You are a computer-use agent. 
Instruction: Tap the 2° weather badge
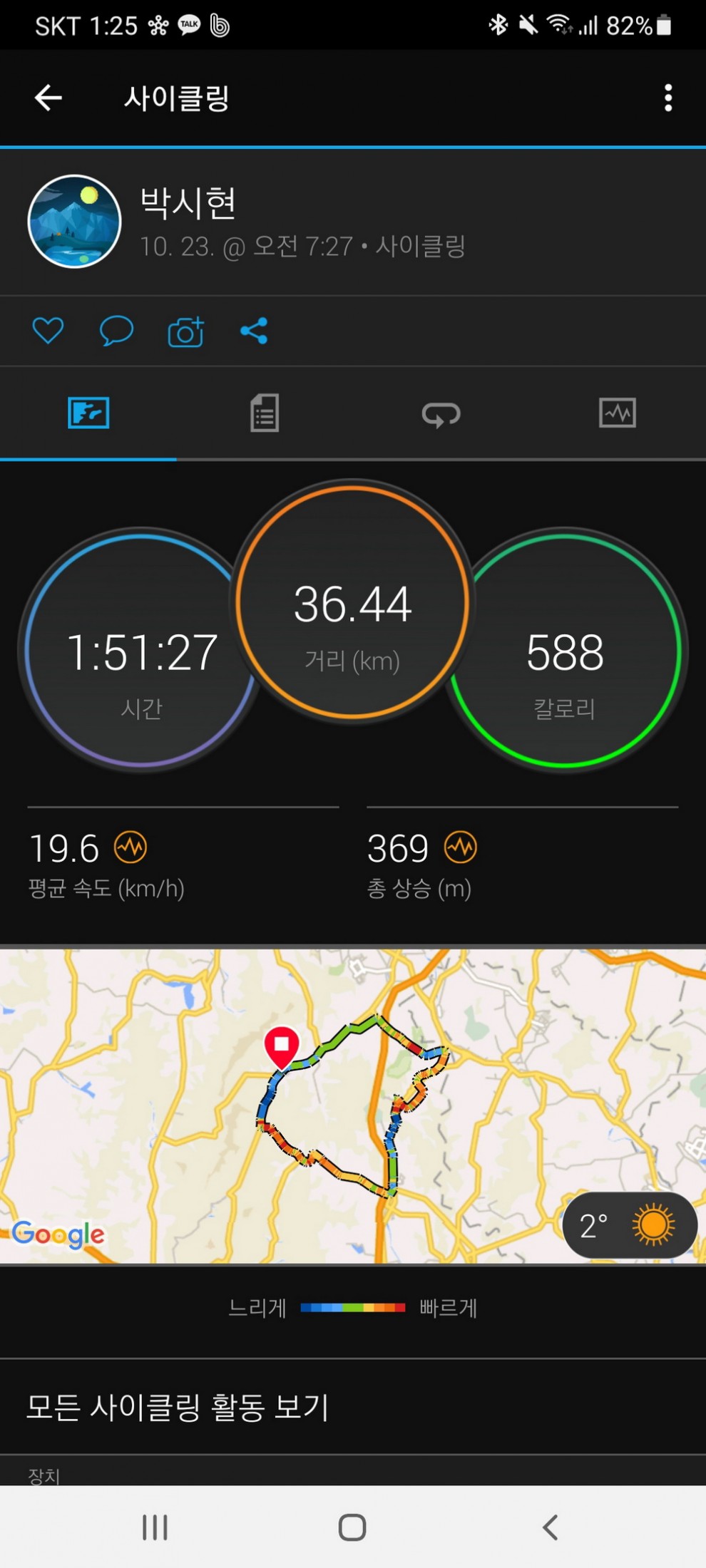629,1225
